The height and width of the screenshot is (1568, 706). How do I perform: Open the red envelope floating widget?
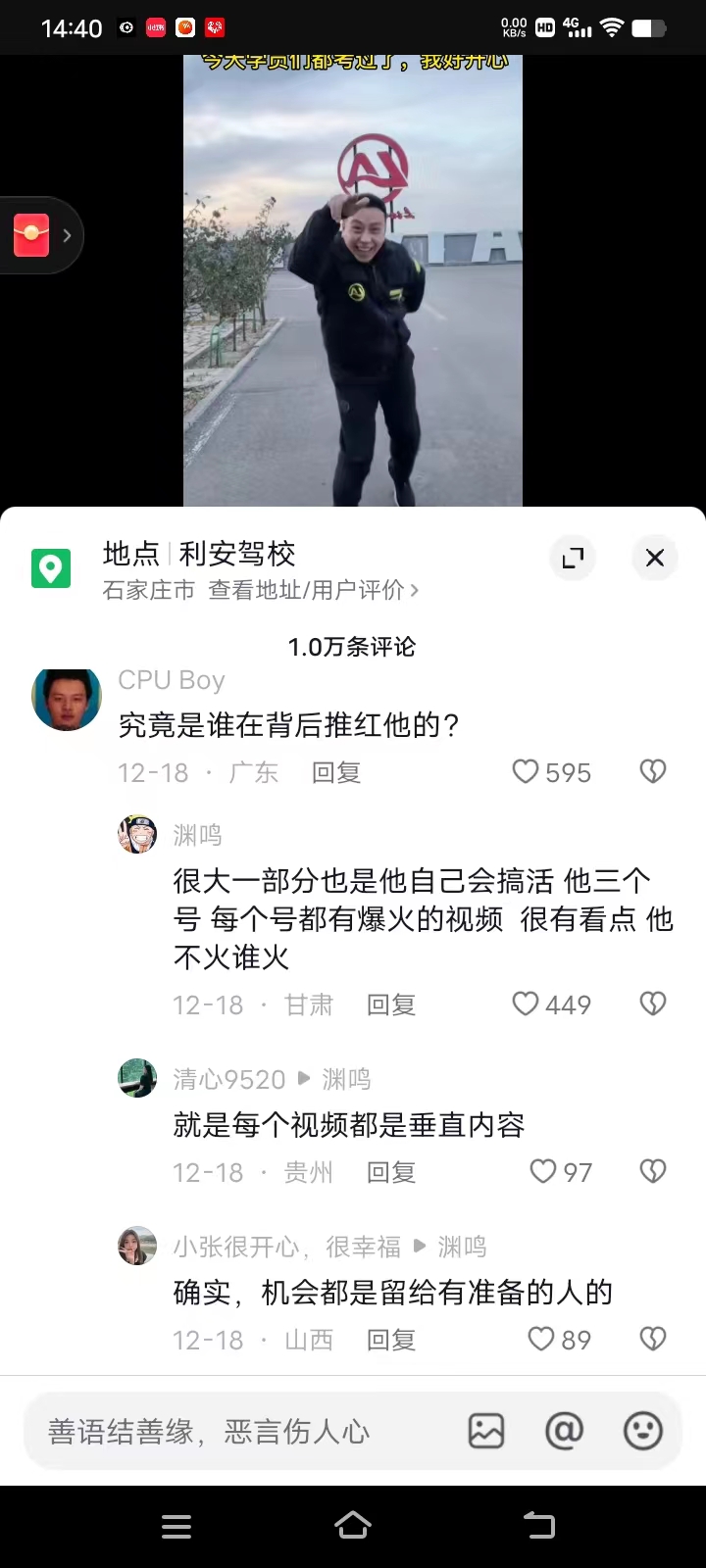click(x=32, y=235)
